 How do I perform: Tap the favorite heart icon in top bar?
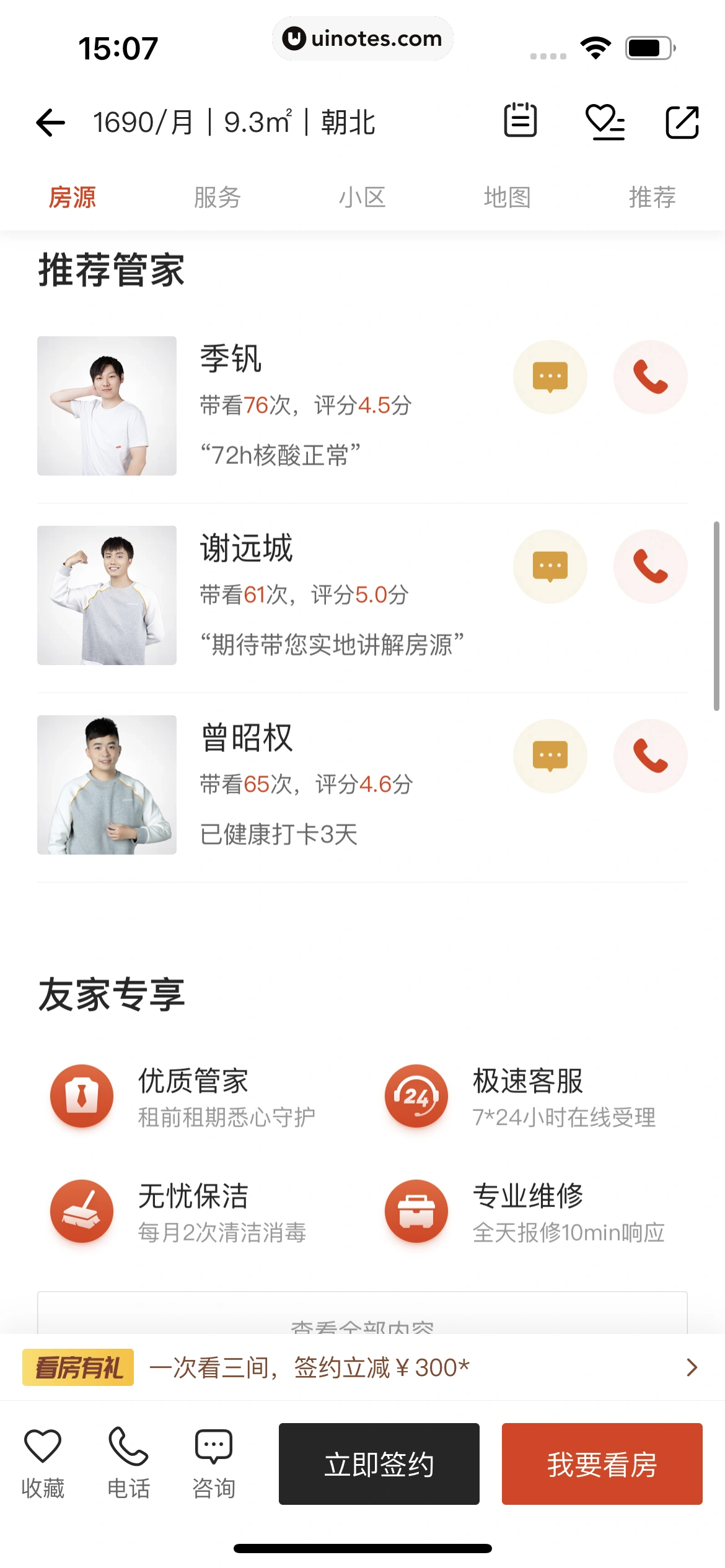(605, 122)
